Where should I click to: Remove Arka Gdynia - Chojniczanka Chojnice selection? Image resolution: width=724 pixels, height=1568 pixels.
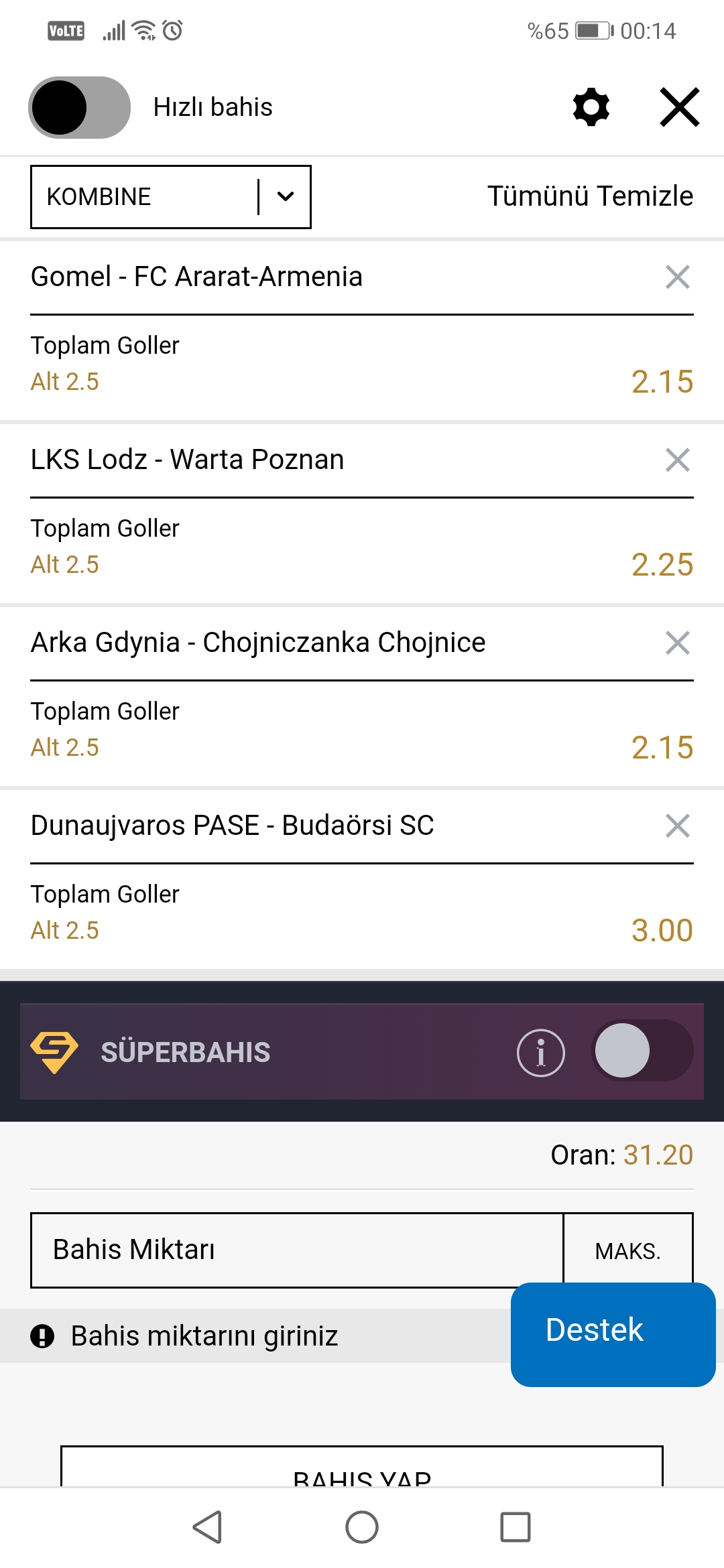(x=678, y=643)
